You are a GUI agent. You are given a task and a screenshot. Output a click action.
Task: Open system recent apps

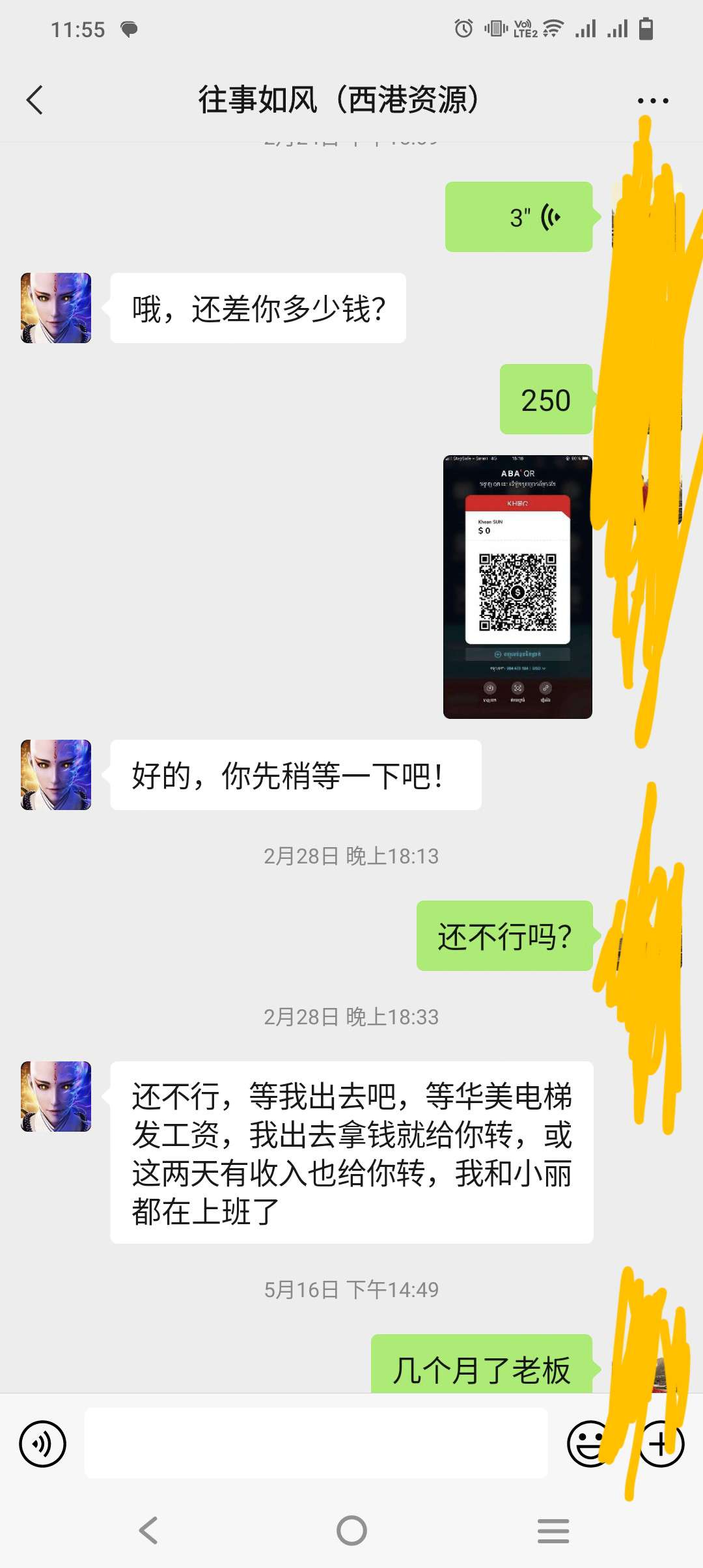pos(553,1530)
